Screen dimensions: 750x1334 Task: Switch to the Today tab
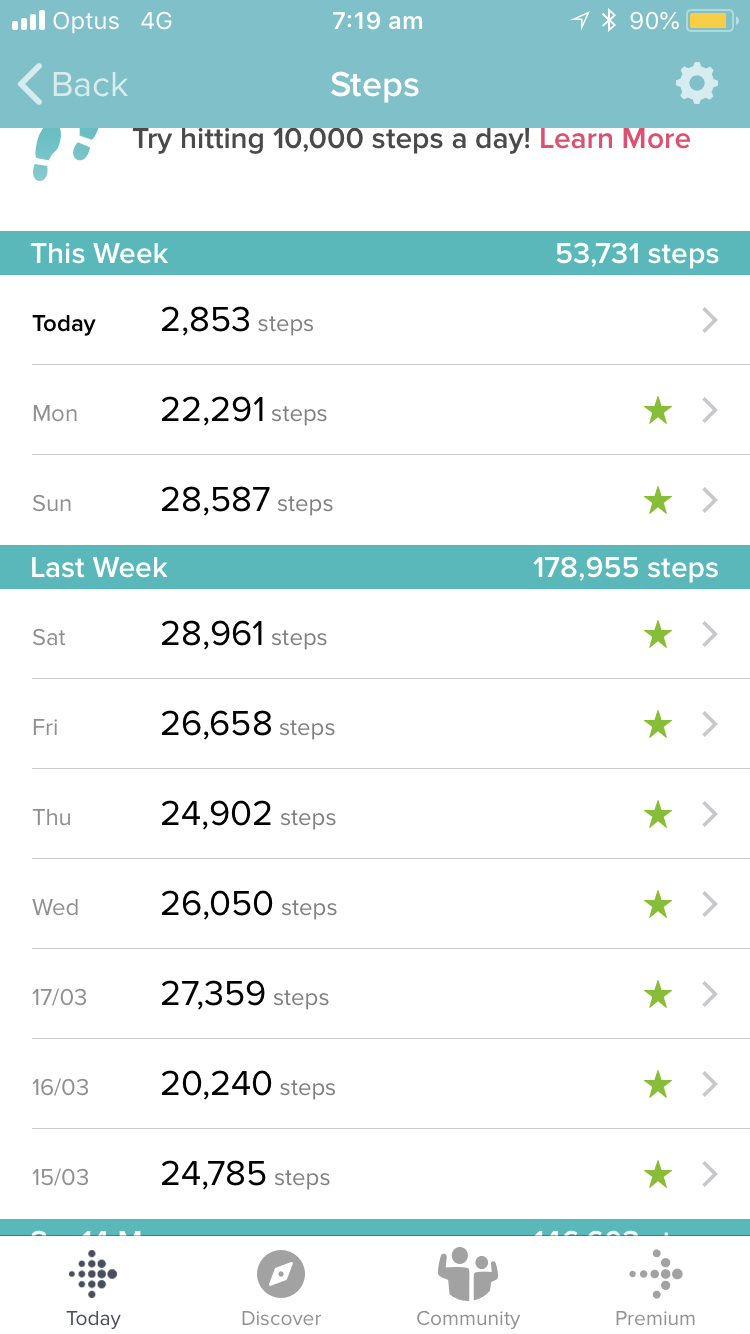click(93, 1288)
